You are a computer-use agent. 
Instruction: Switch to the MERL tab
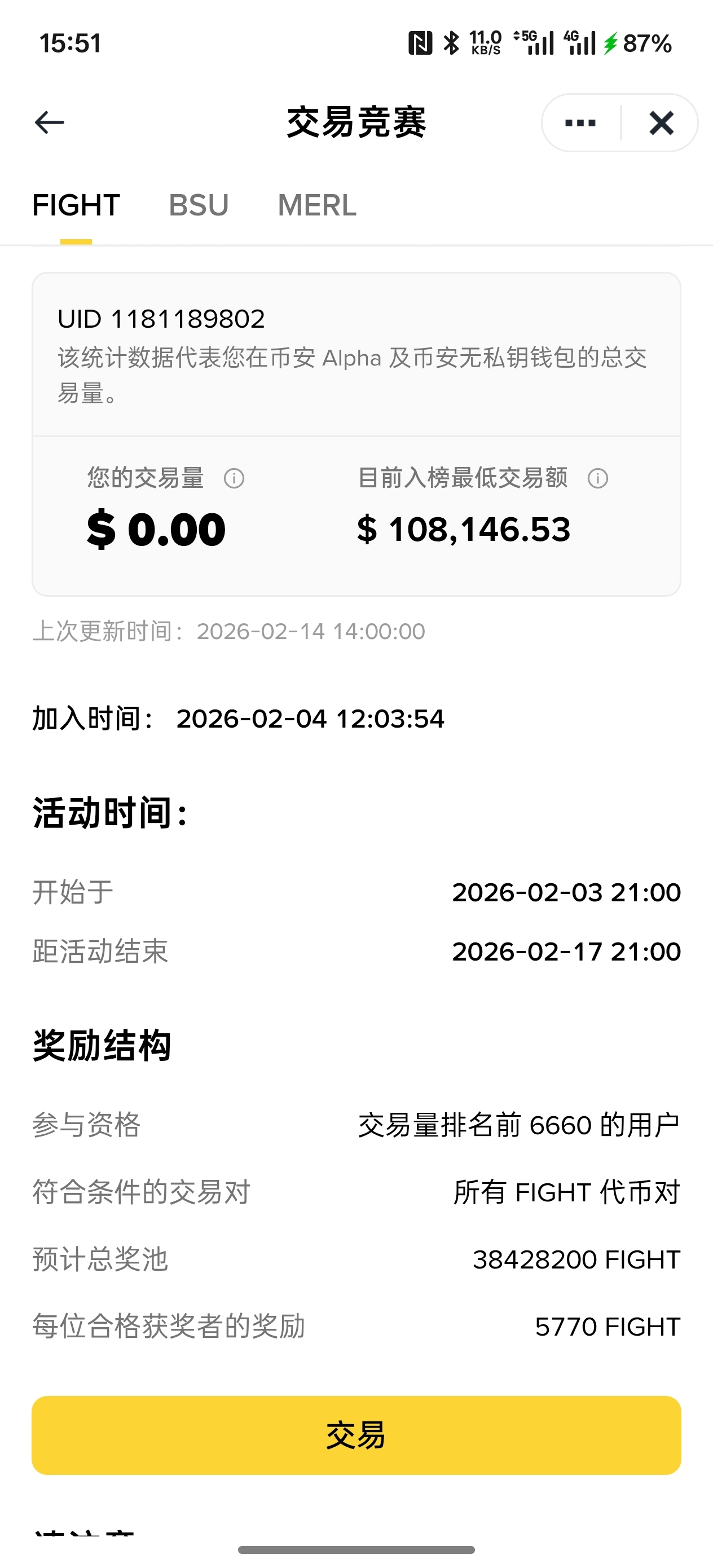pyautogui.click(x=316, y=205)
